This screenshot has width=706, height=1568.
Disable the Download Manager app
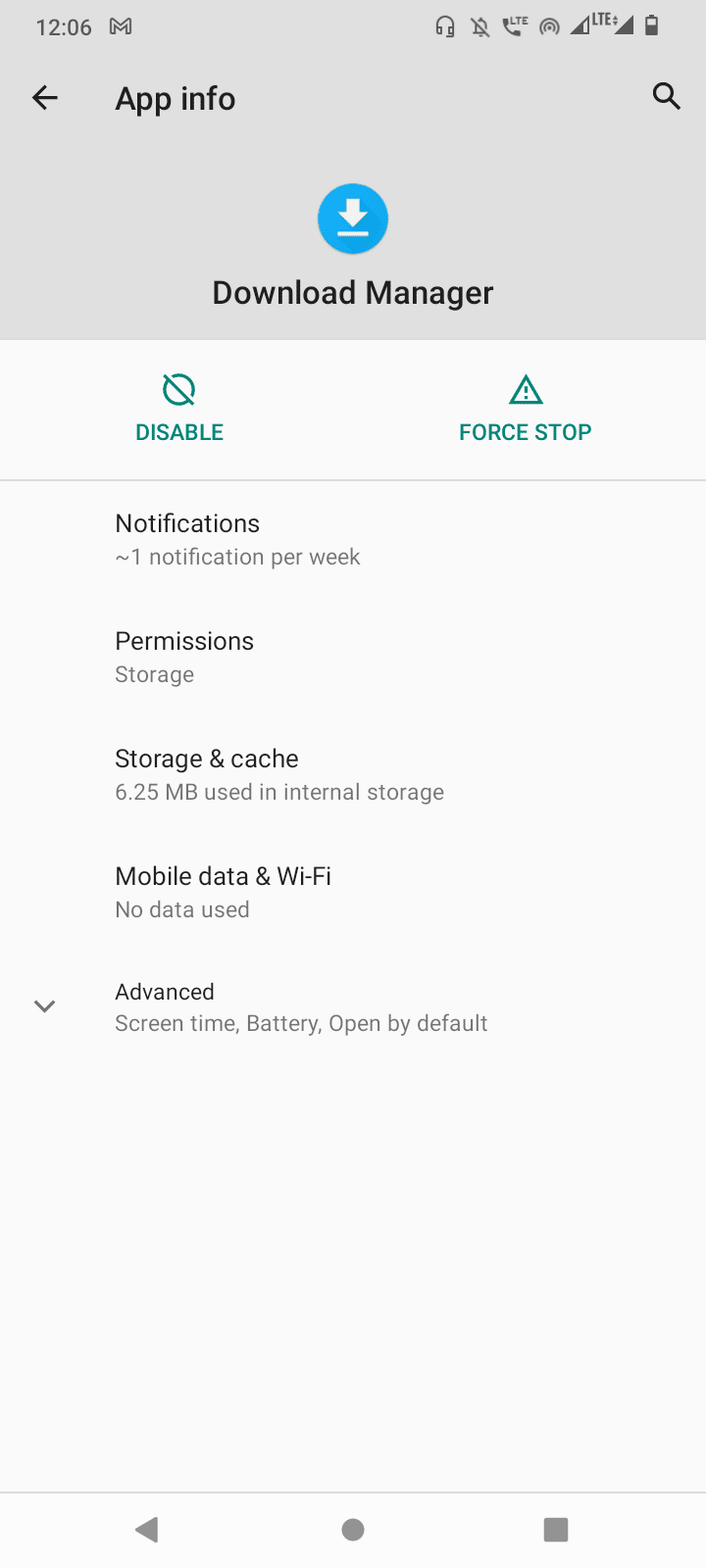(x=177, y=409)
